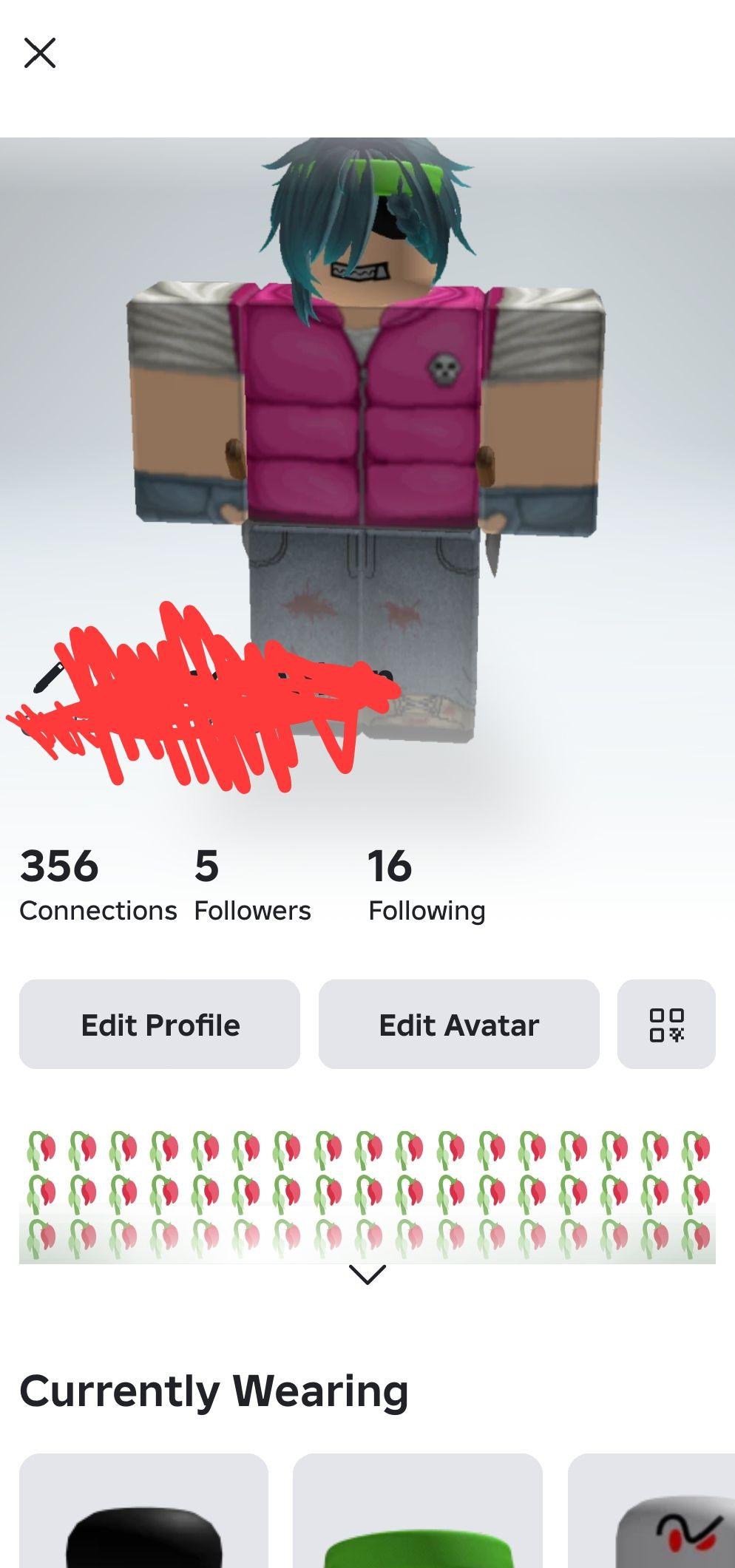Open the Edit Avatar editor
This screenshot has height=1568, width=735.
click(x=458, y=1024)
